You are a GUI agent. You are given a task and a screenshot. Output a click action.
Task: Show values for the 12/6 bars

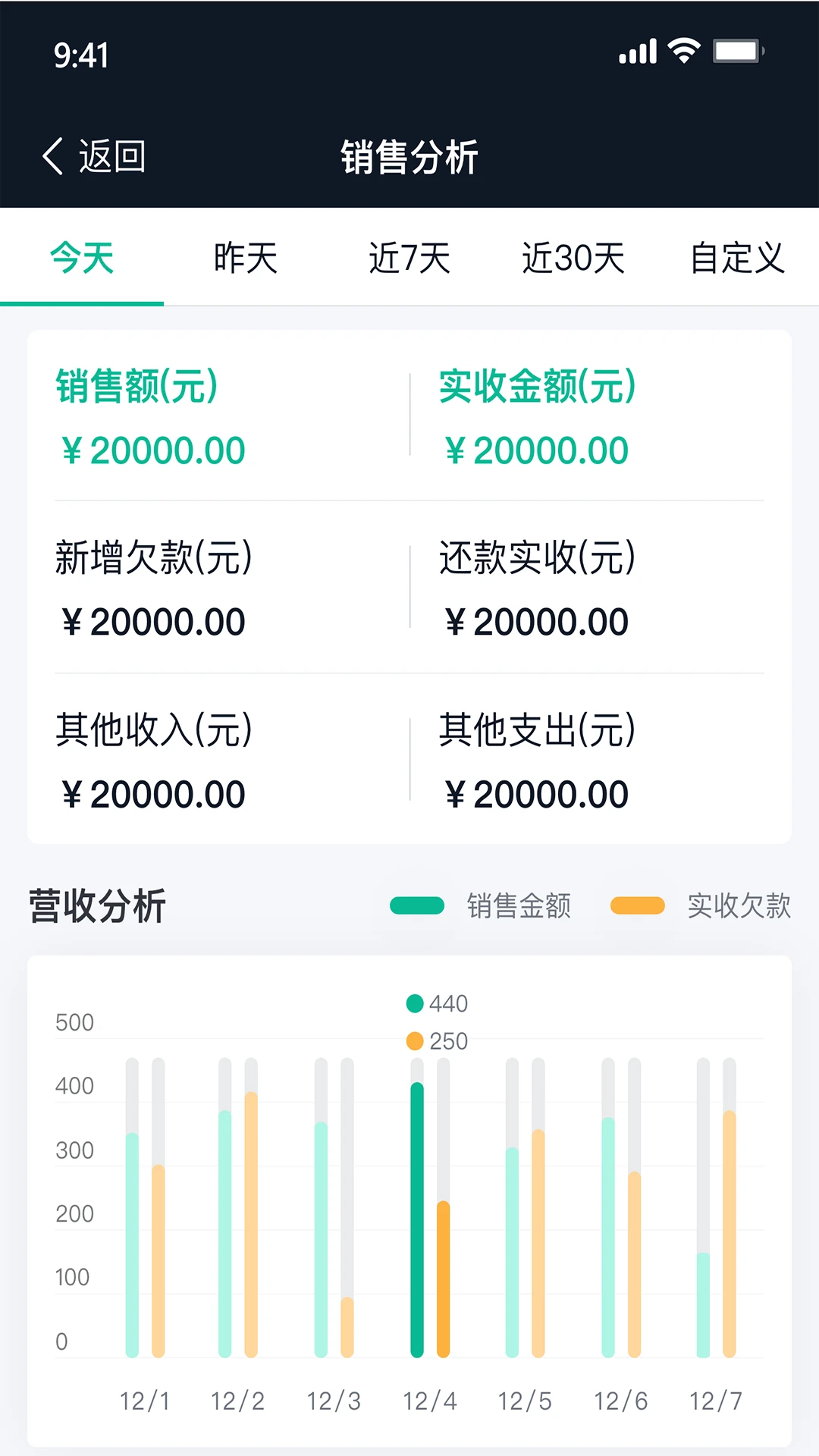(621, 1207)
